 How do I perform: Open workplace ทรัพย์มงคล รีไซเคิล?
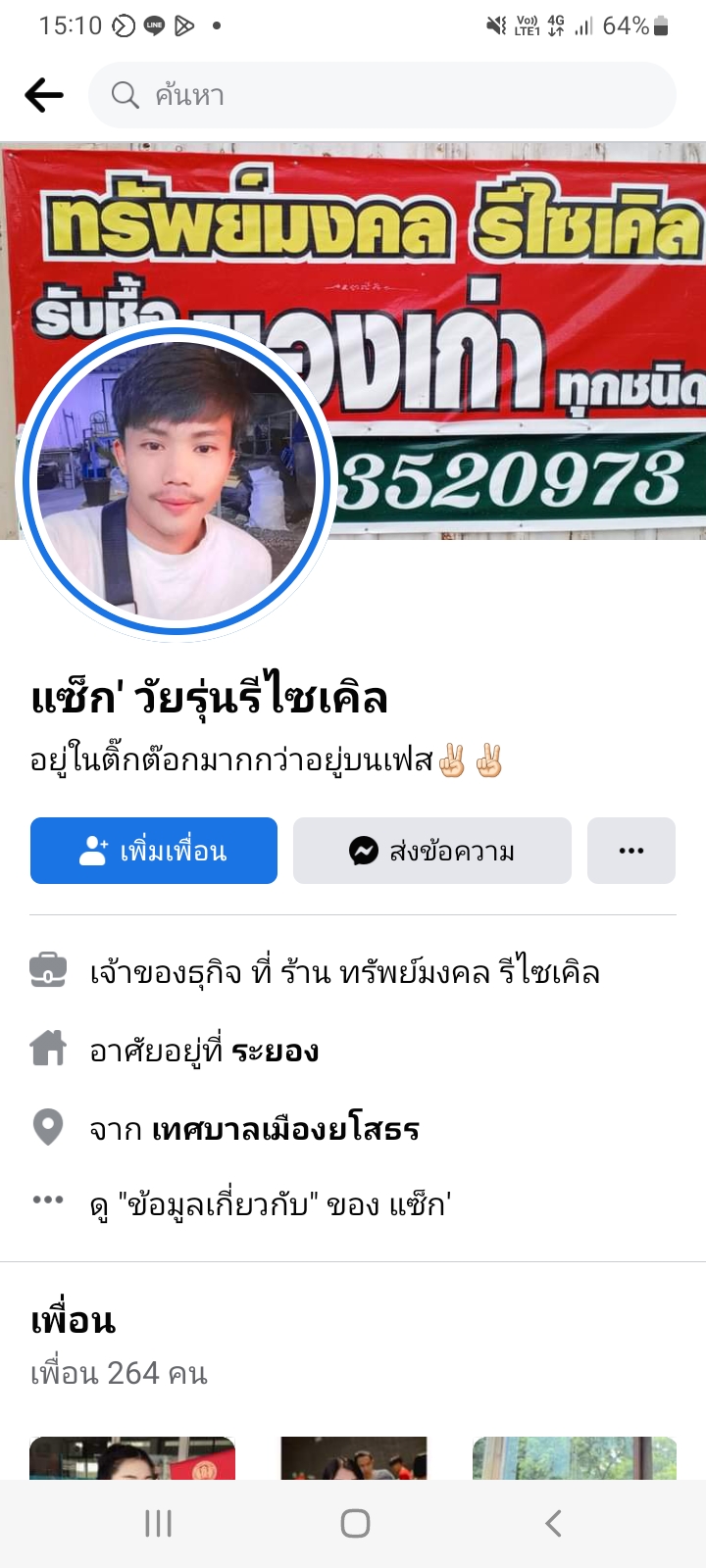pyautogui.click(x=469, y=972)
